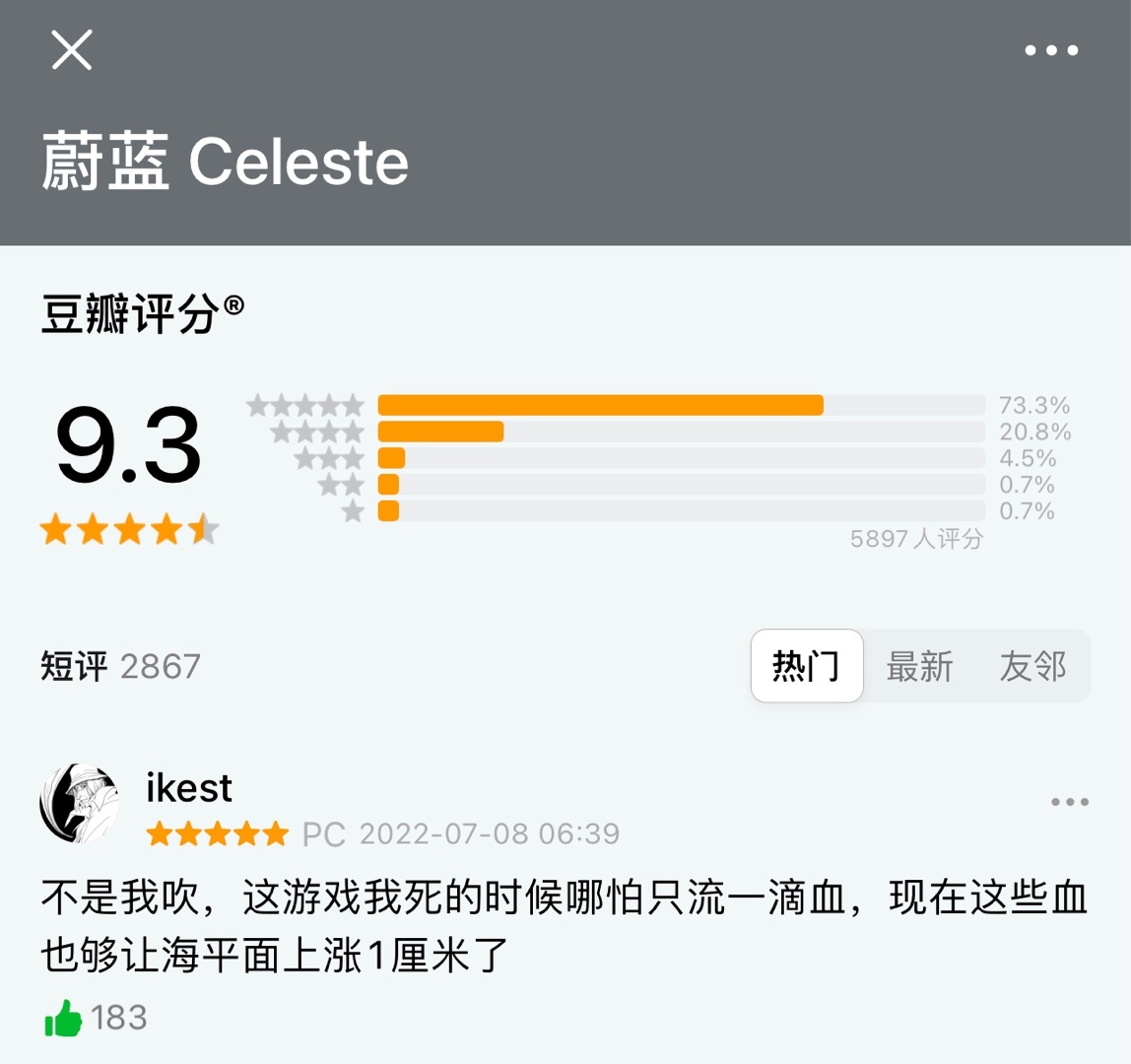Switch to the 最新 reviews tab
This screenshot has height=1064, width=1131.
[x=919, y=667]
